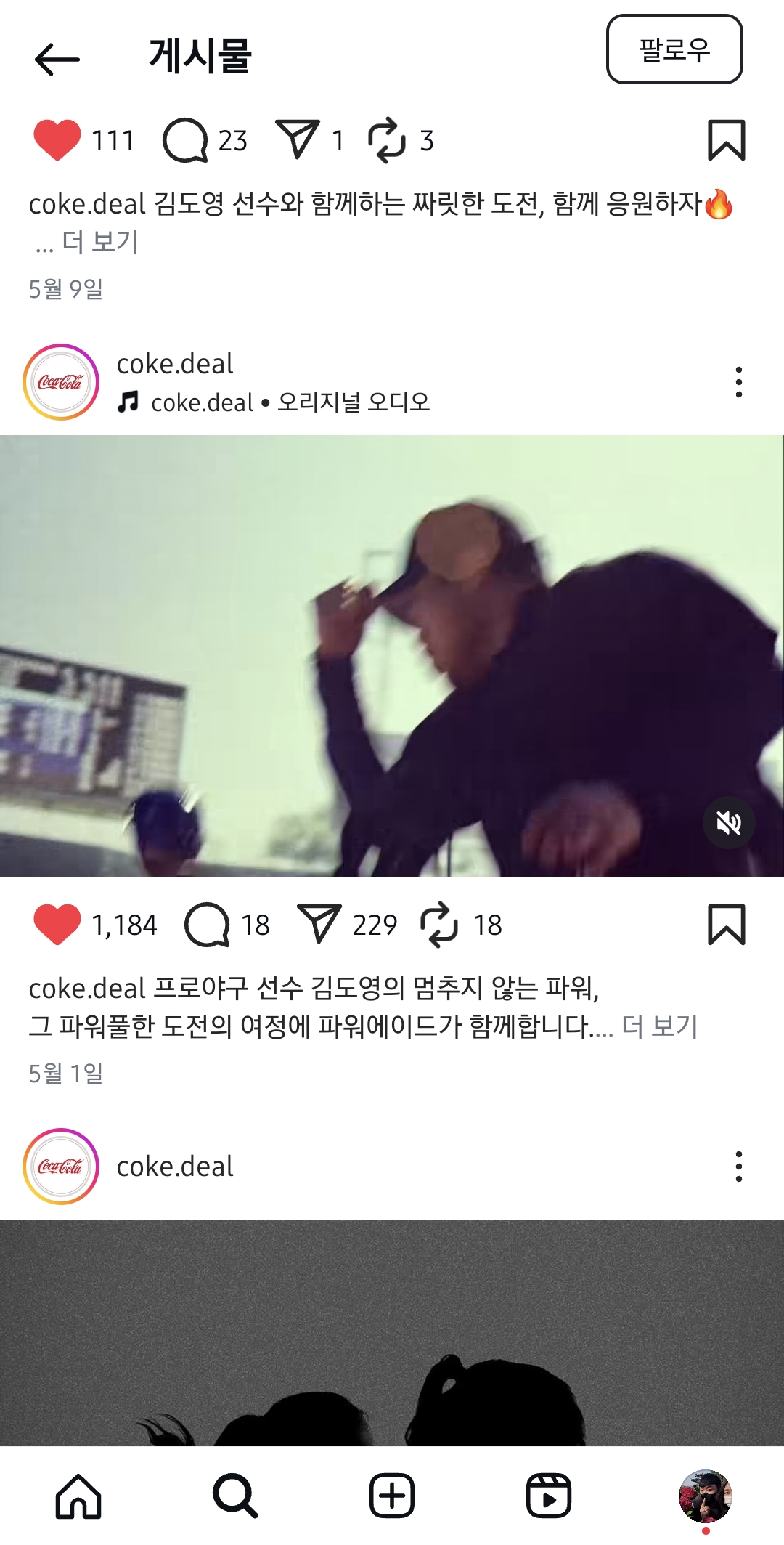Switch to the Home tab
Image resolution: width=784 pixels, height=1545 pixels.
click(78, 1496)
